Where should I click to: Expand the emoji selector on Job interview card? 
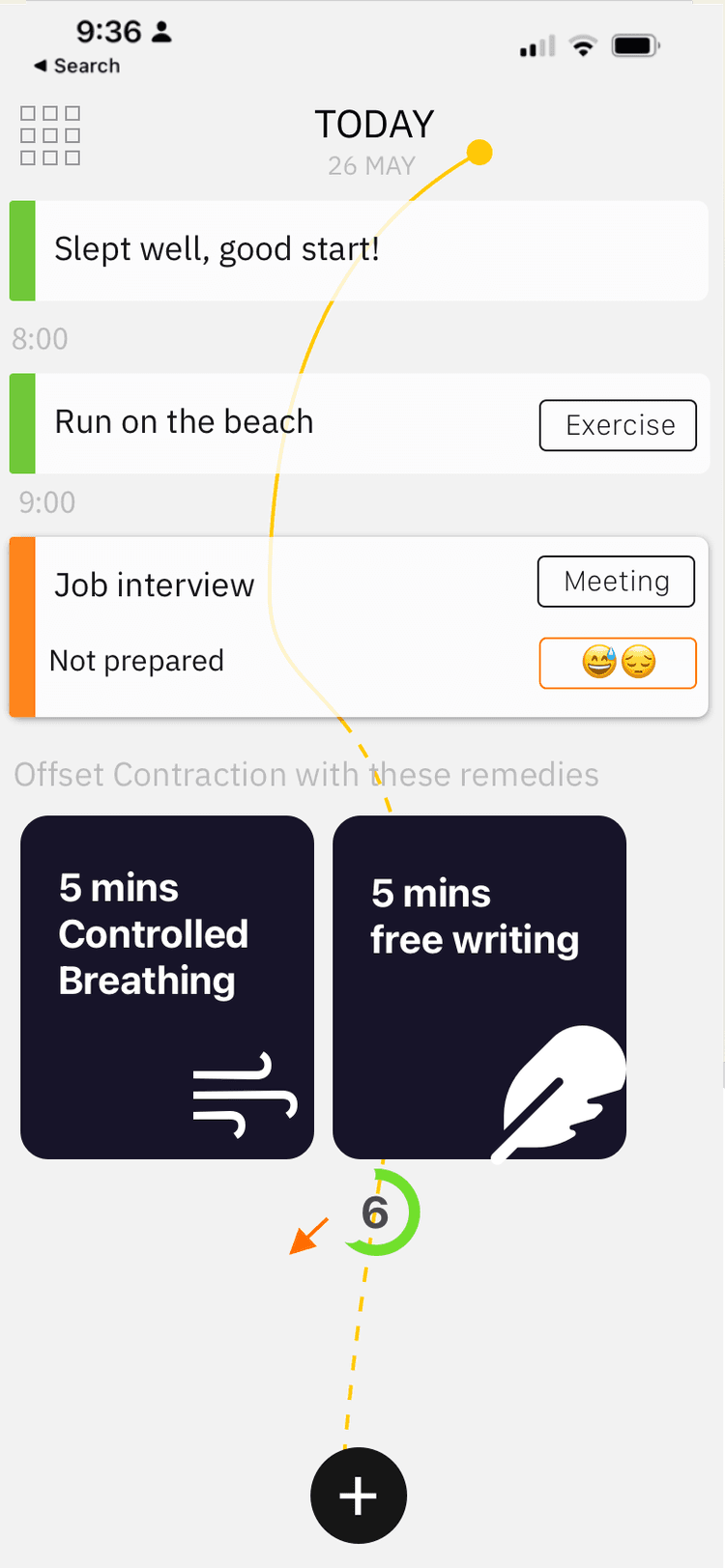618,663
